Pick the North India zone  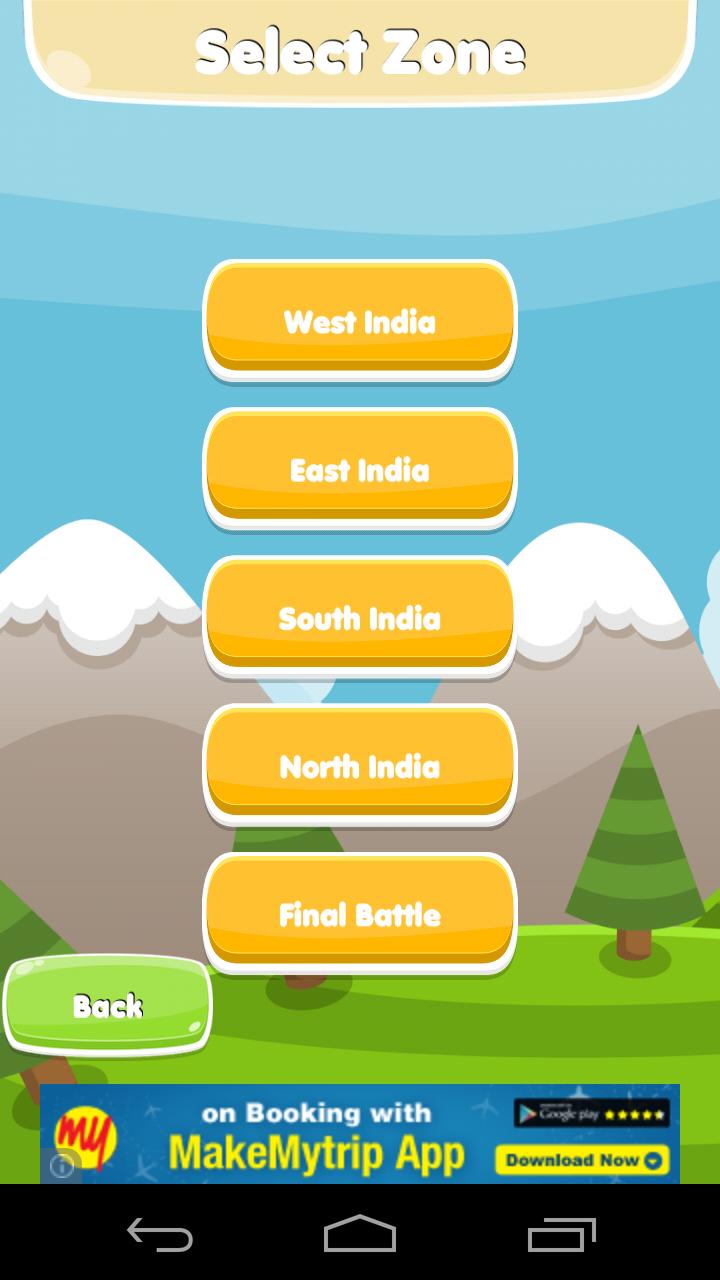tap(360, 764)
